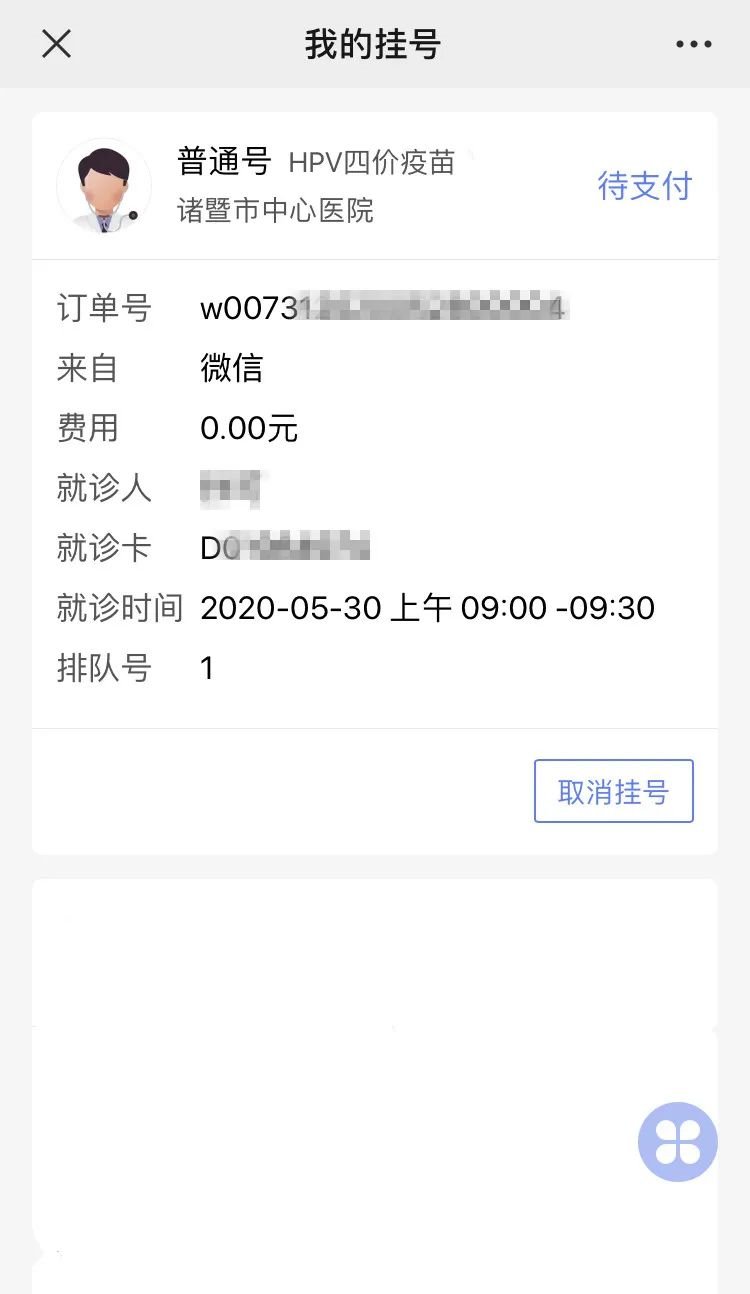This screenshot has width=750, height=1294.
Task: Tap 待支付 to pay for the order
Action: tap(644, 186)
